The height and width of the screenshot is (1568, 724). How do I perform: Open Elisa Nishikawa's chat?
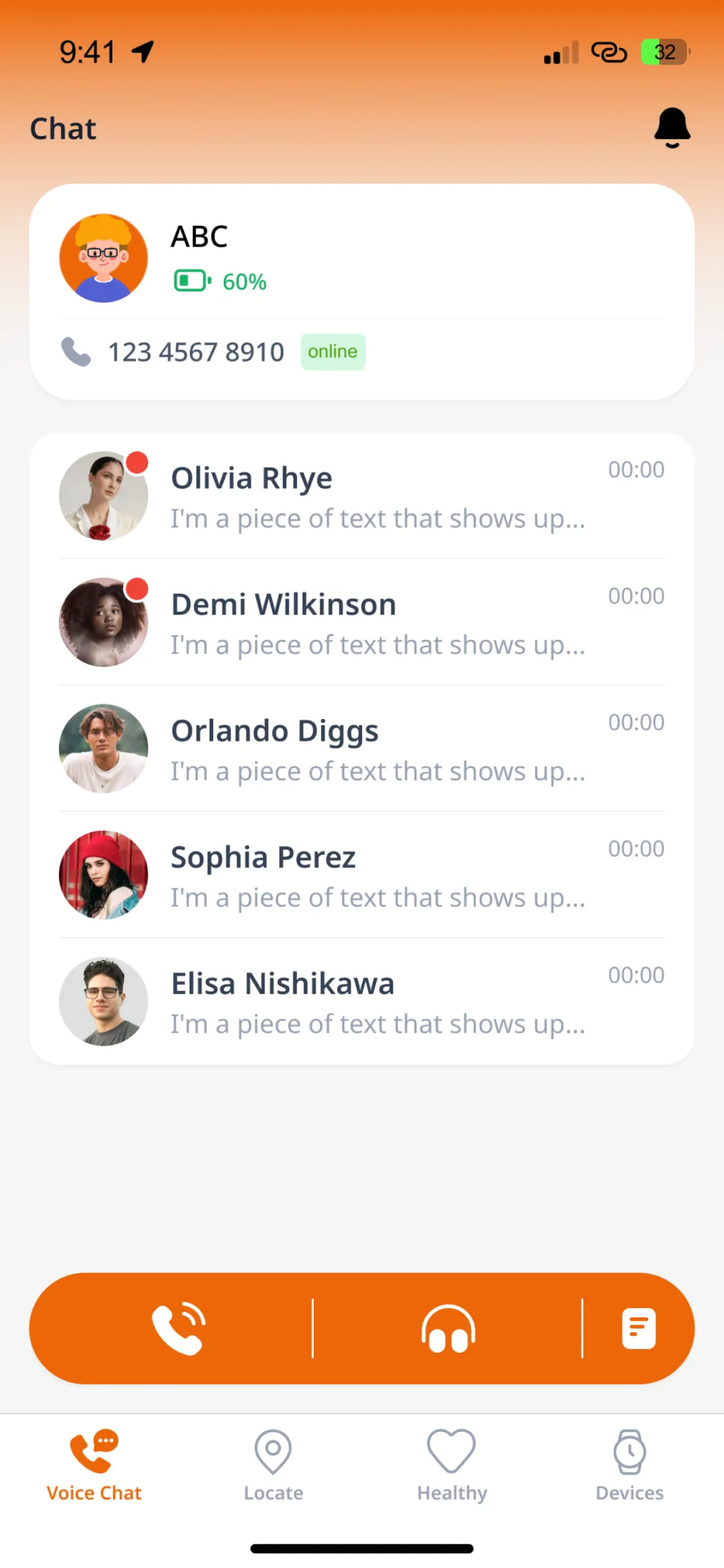[x=362, y=1001]
